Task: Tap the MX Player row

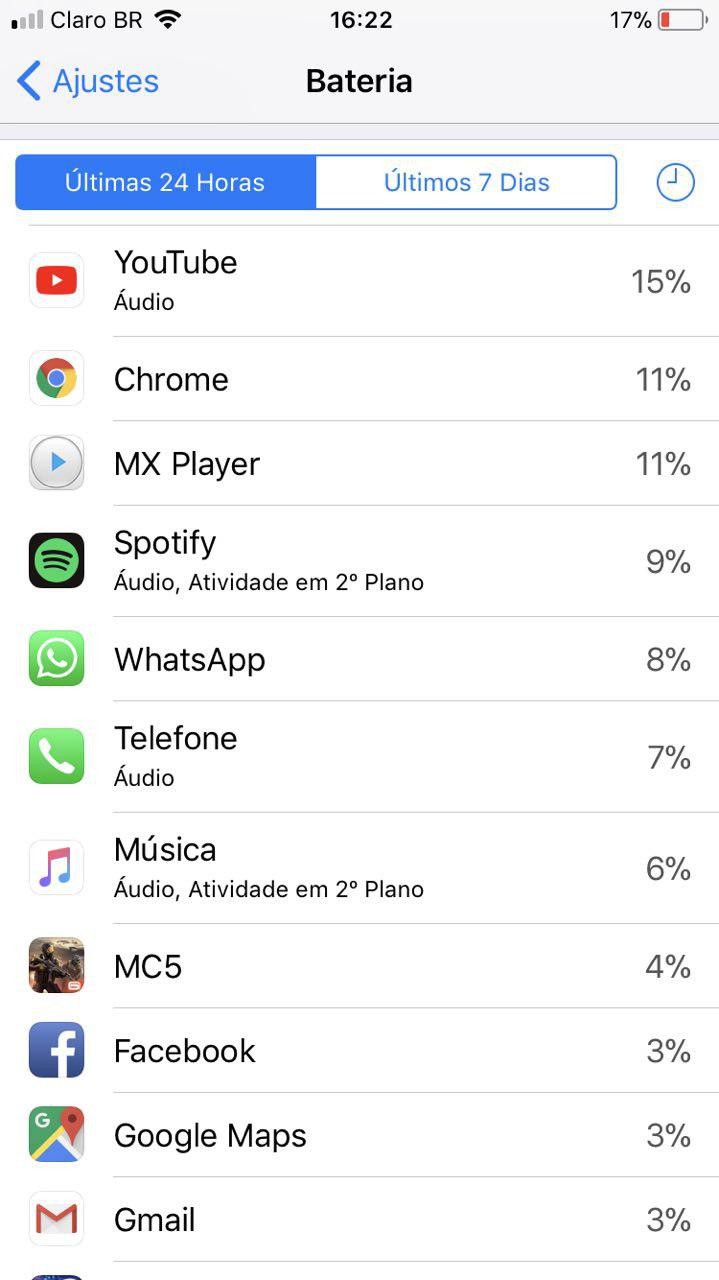Action: pyautogui.click(x=360, y=464)
